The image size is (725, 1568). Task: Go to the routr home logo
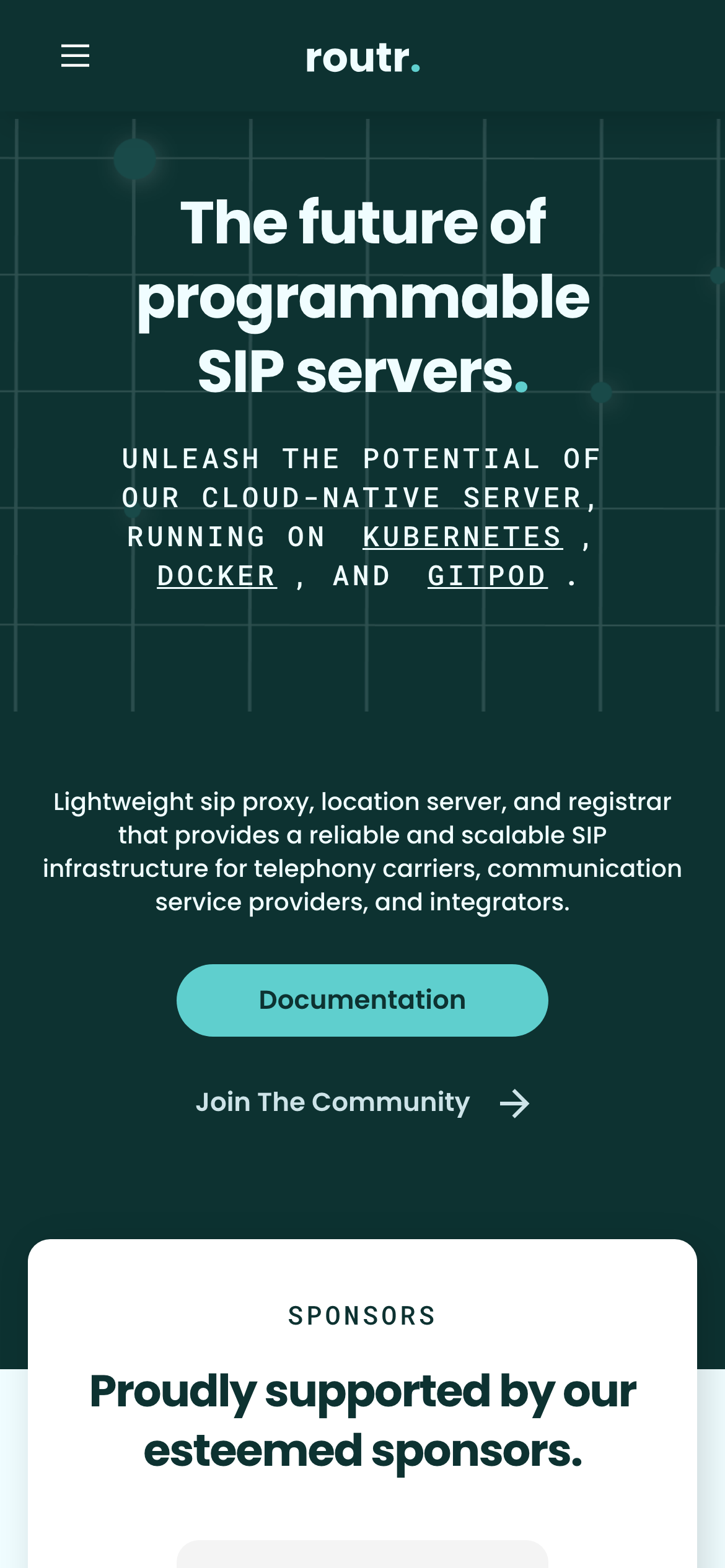362,58
